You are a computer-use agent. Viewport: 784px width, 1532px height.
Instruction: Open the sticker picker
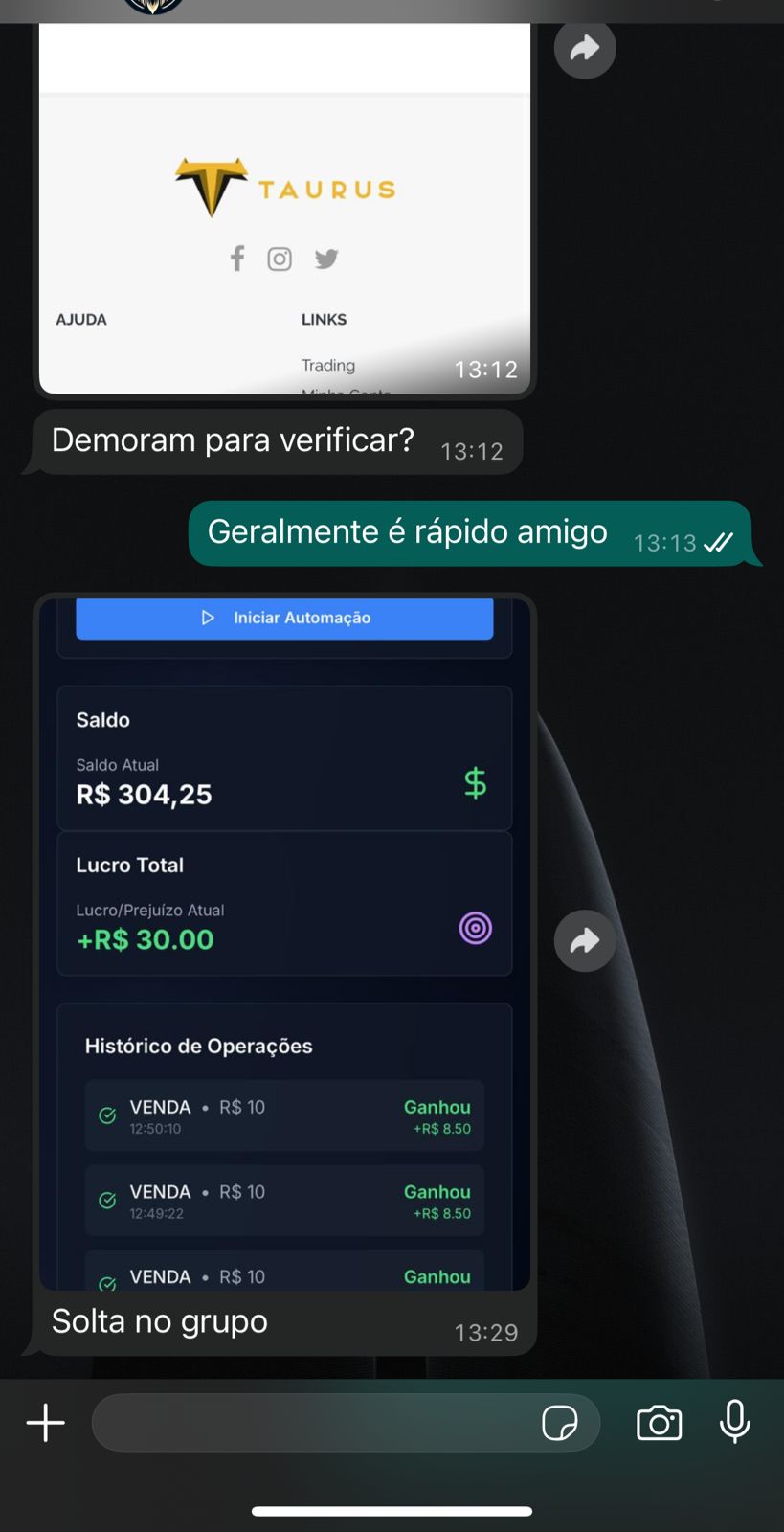pyautogui.click(x=560, y=1423)
